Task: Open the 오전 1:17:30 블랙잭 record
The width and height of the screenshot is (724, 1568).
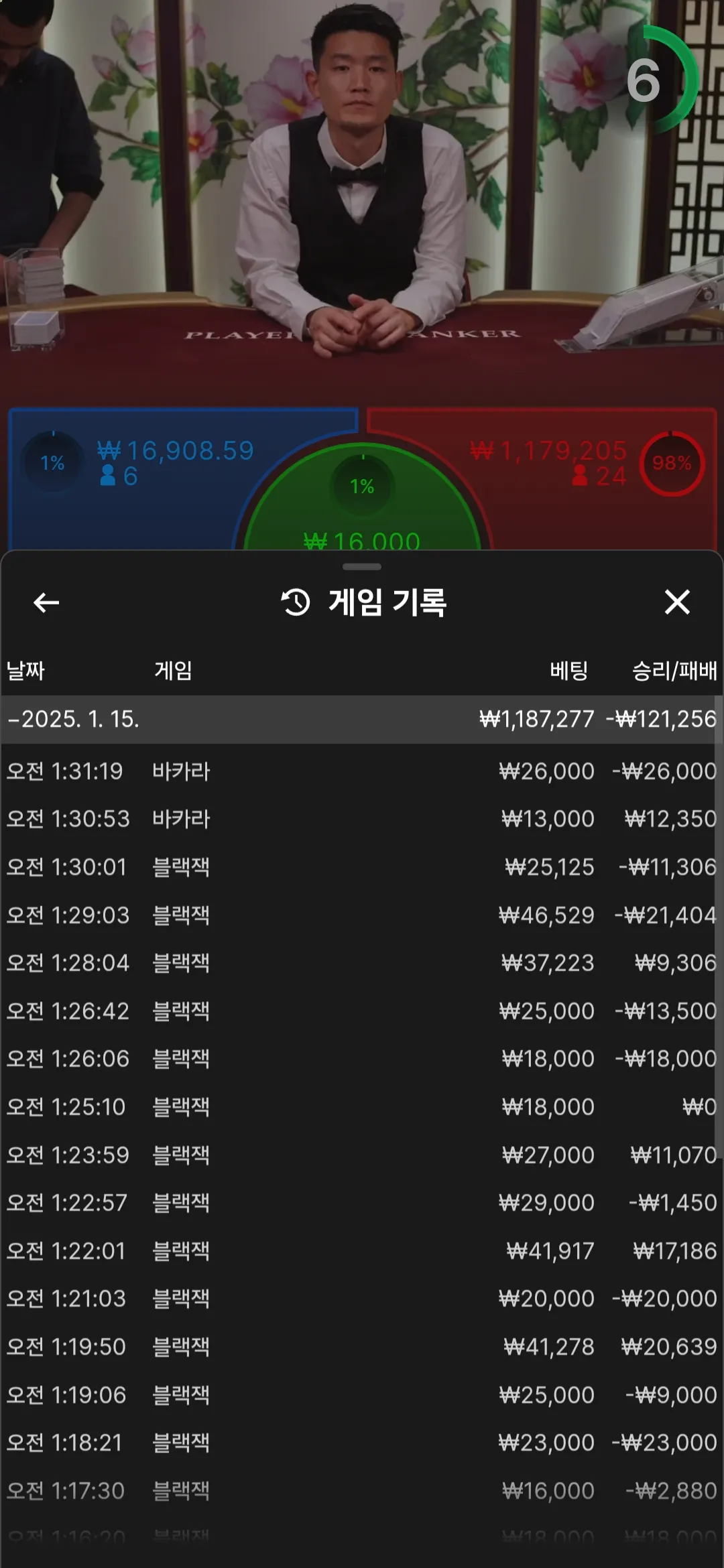Action: coord(362,1491)
